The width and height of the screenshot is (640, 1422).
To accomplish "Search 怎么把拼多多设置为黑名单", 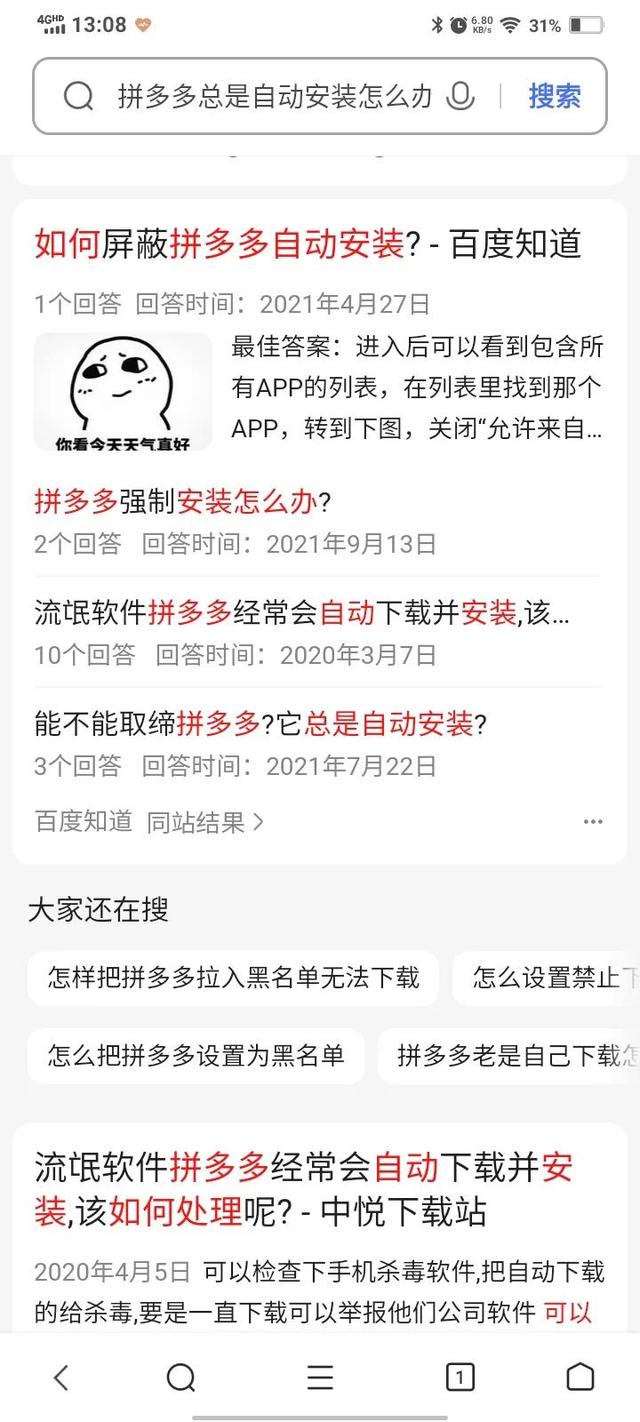I will 196,1055.
